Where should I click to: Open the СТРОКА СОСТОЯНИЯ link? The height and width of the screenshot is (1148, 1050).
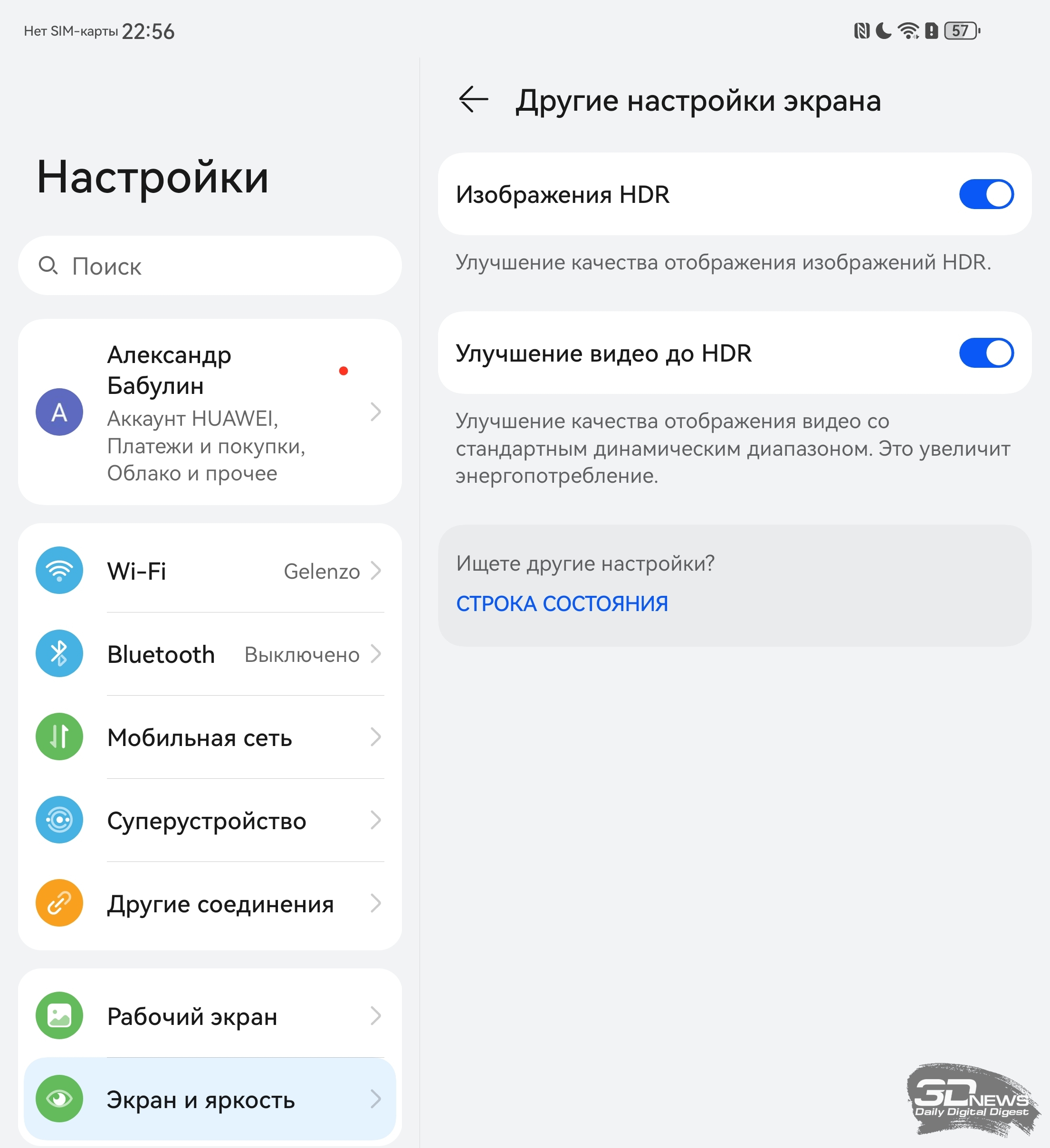(562, 603)
